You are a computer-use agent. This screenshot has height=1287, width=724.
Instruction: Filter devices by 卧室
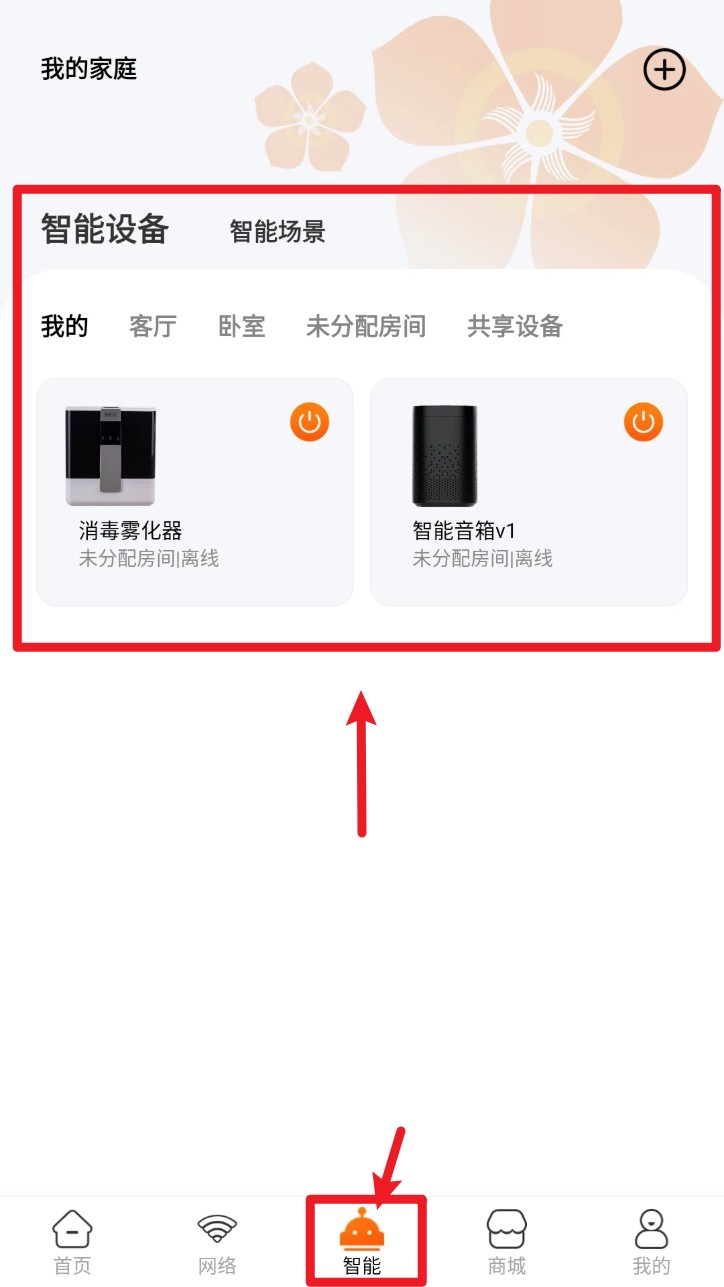click(x=242, y=326)
